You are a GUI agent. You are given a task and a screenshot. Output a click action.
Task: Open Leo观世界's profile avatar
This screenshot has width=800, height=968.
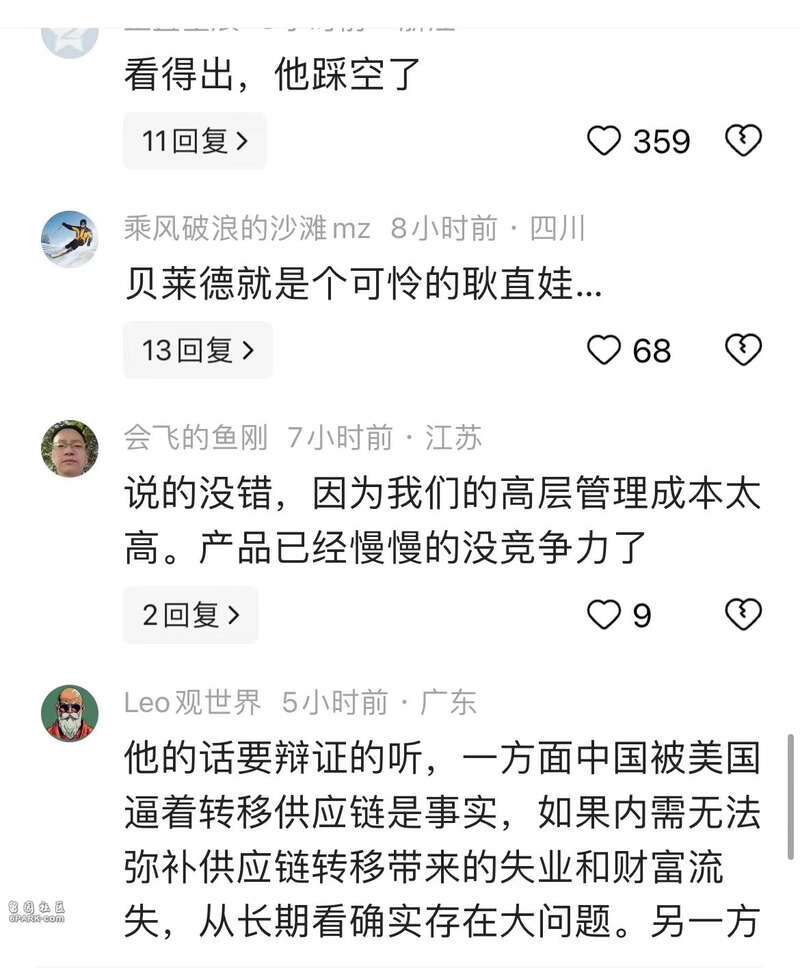point(69,713)
